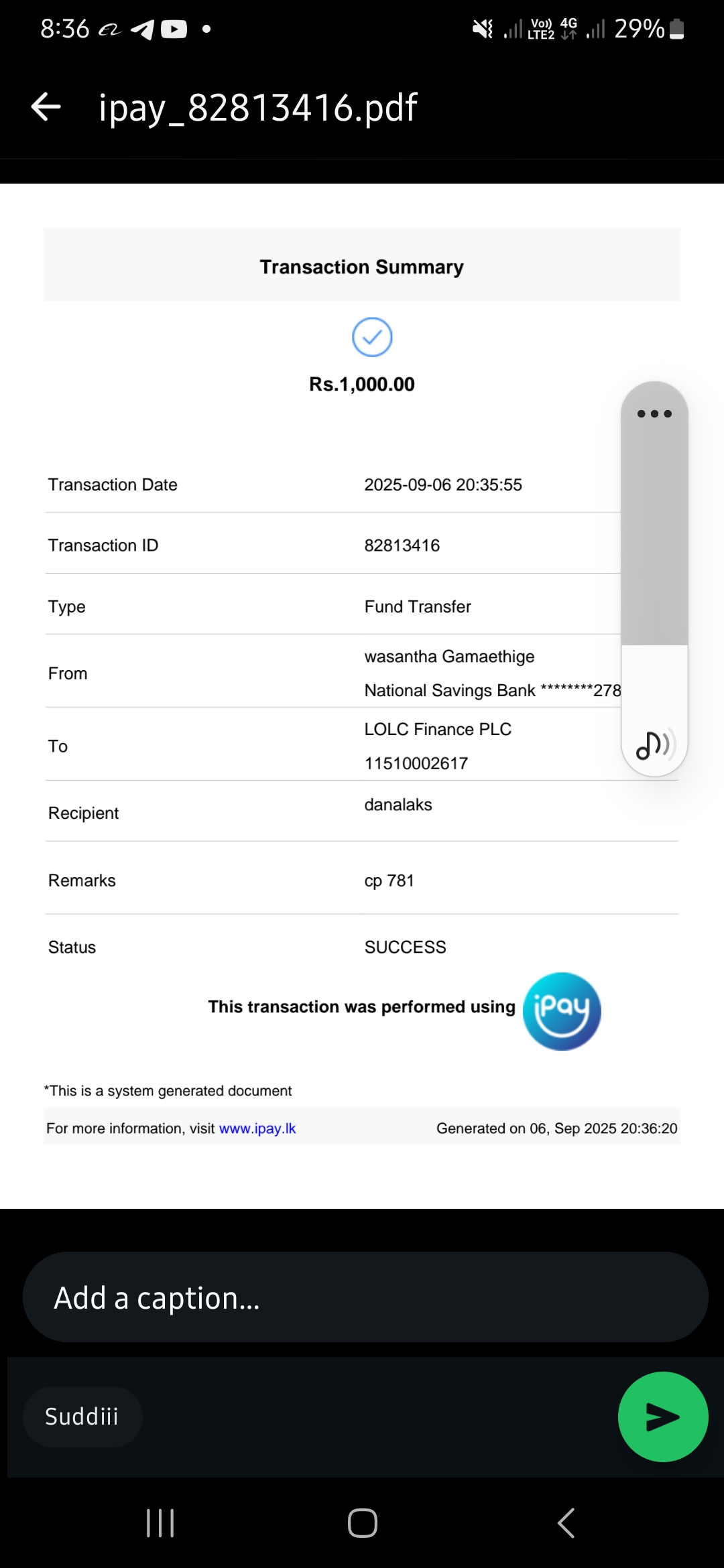
Task: Go back from the ipay PDF preview
Action: 46,107
